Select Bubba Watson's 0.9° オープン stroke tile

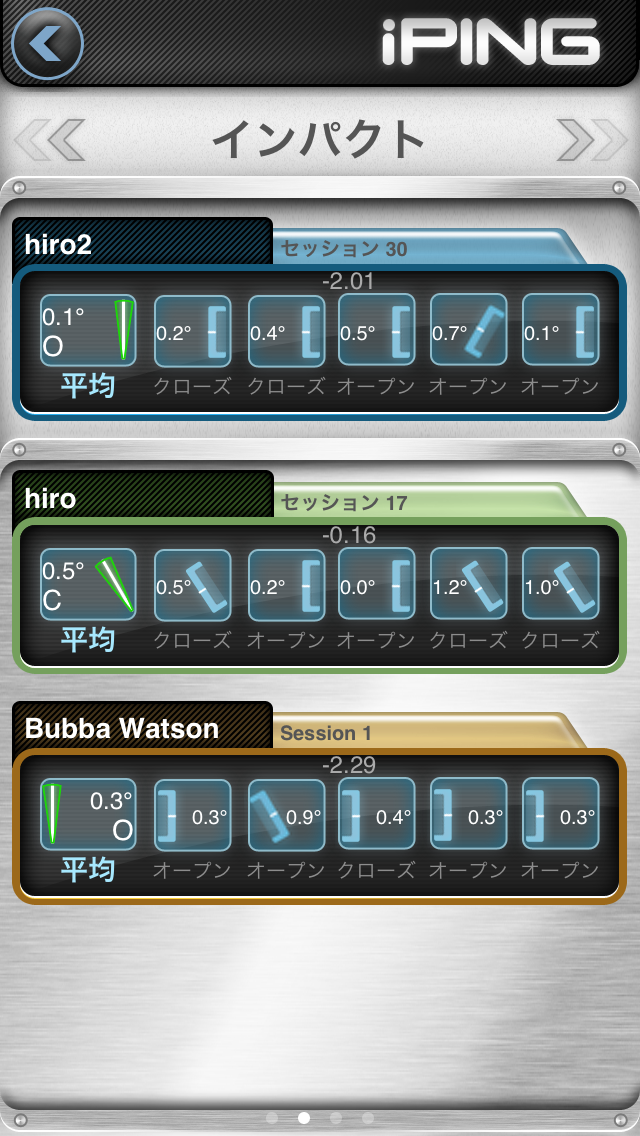(x=285, y=816)
